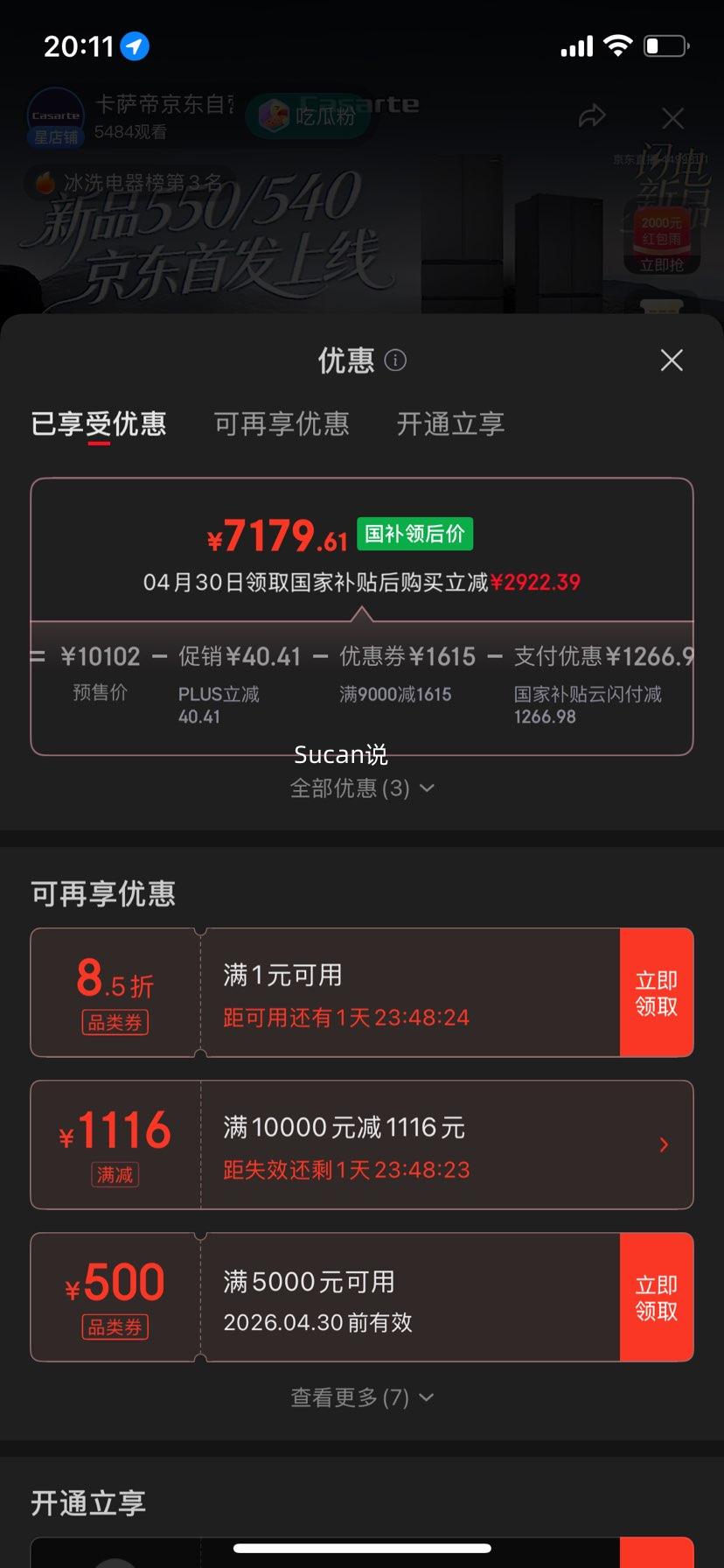
Task: Switch to the 可再享优惠 tab
Action: coord(281,424)
